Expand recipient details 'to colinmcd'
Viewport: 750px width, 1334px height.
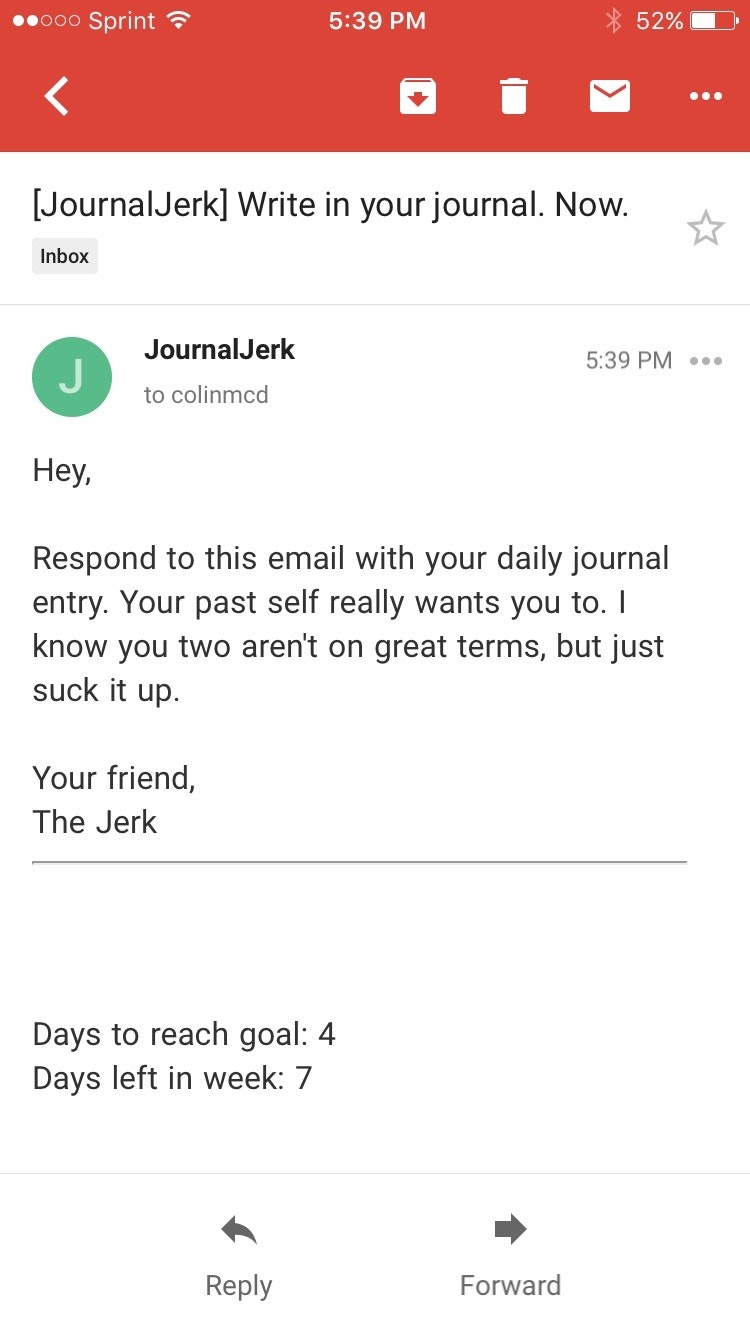206,395
